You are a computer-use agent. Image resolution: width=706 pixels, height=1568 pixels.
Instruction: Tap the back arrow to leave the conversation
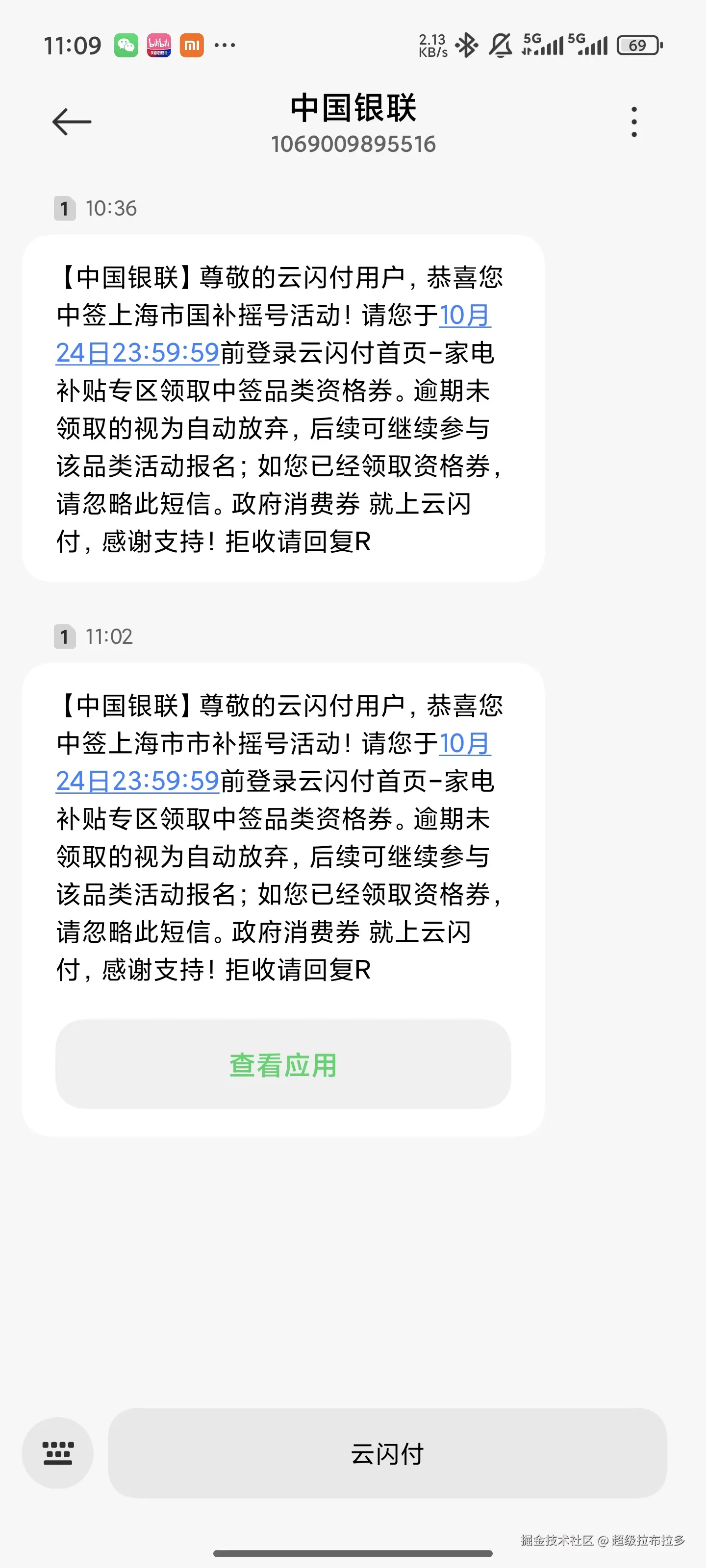pyautogui.click(x=71, y=121)
